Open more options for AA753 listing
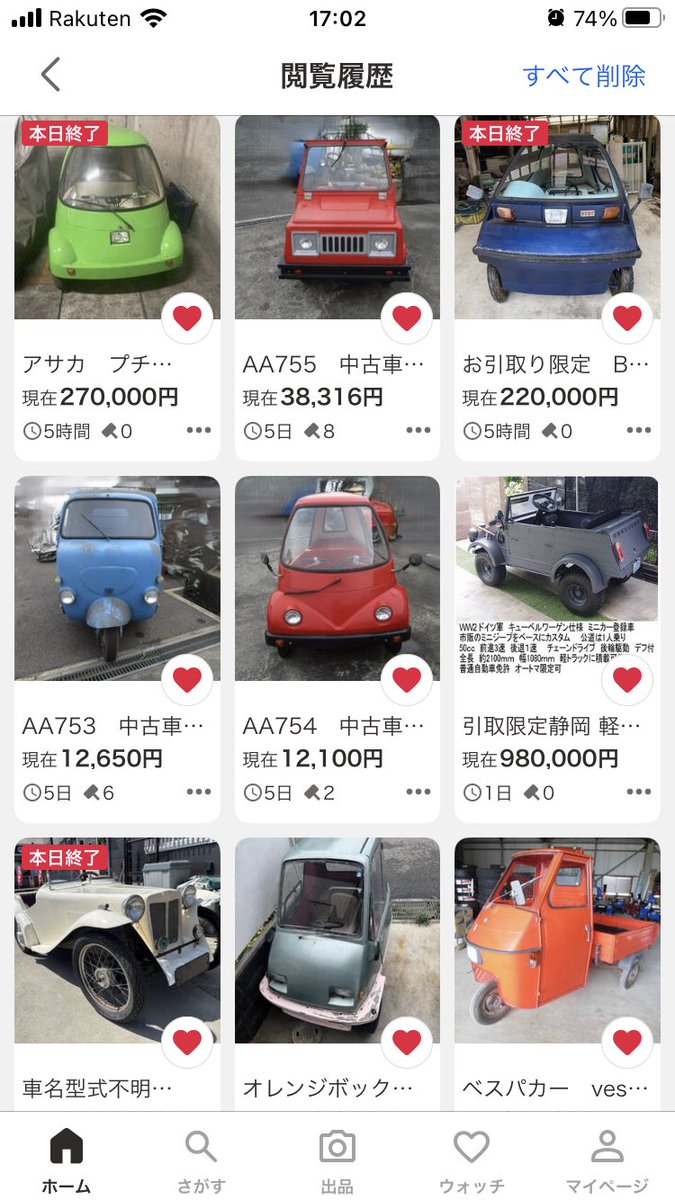 199,792
